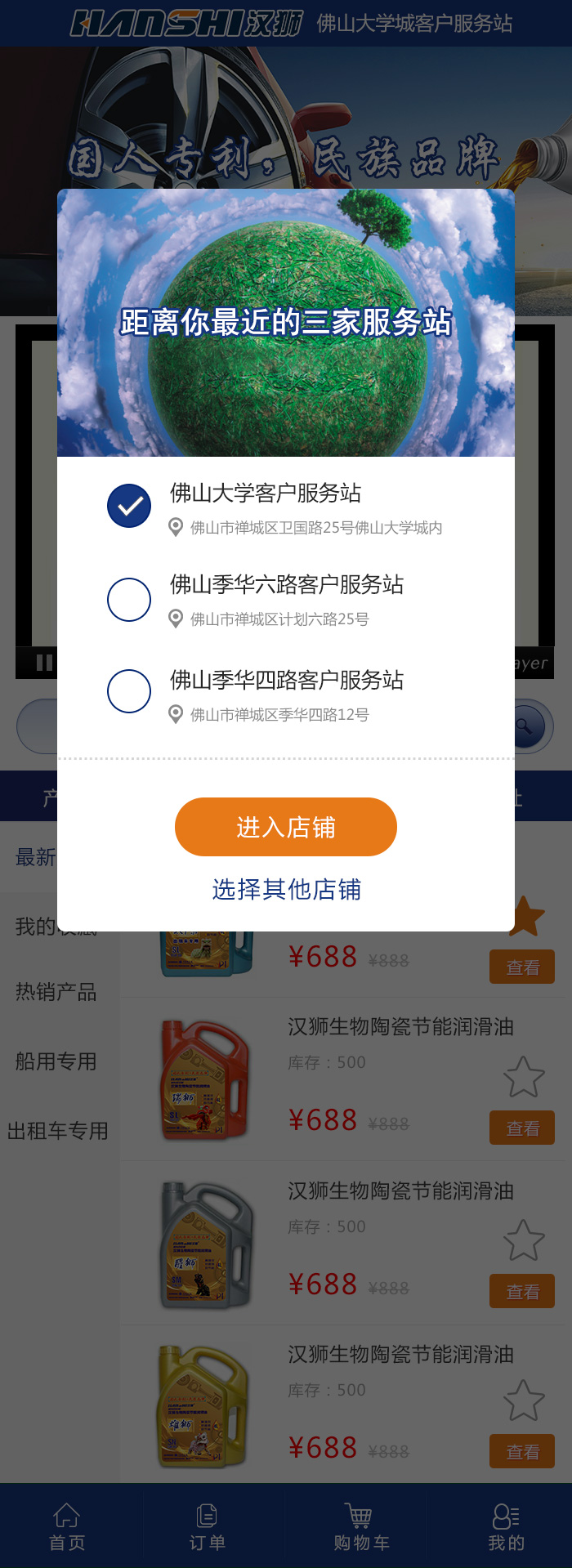
Task: Switch to 我的 tab
Action: pos(506,1526)
